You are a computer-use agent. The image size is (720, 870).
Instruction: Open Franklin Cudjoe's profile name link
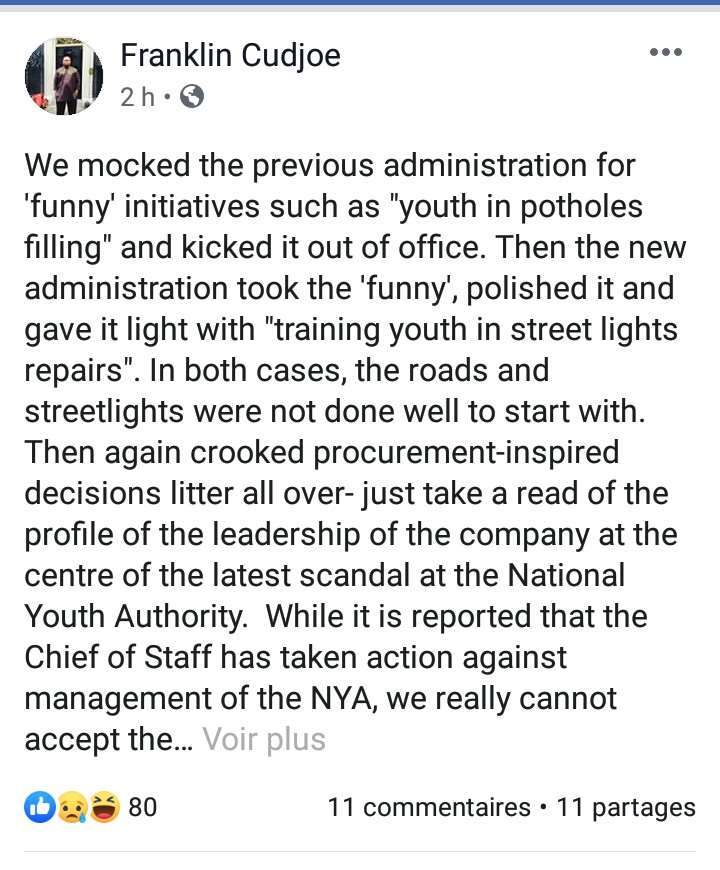(230, 55)
